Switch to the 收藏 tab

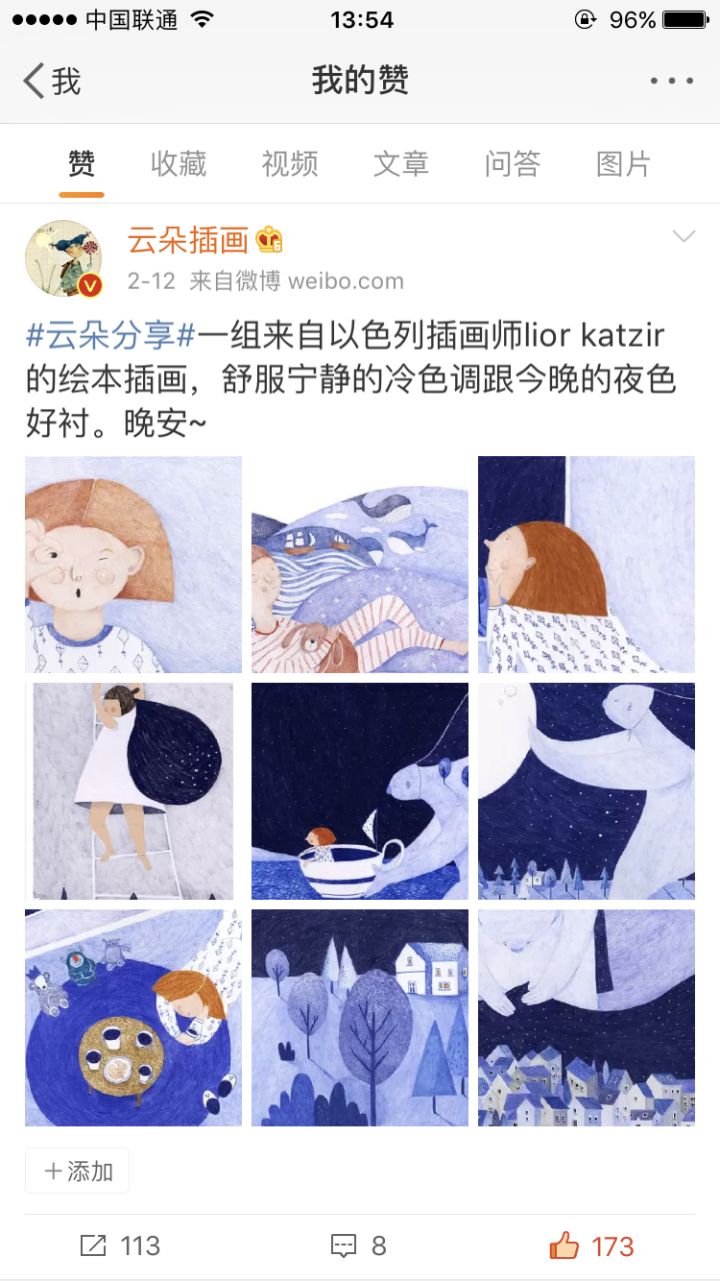179,164
